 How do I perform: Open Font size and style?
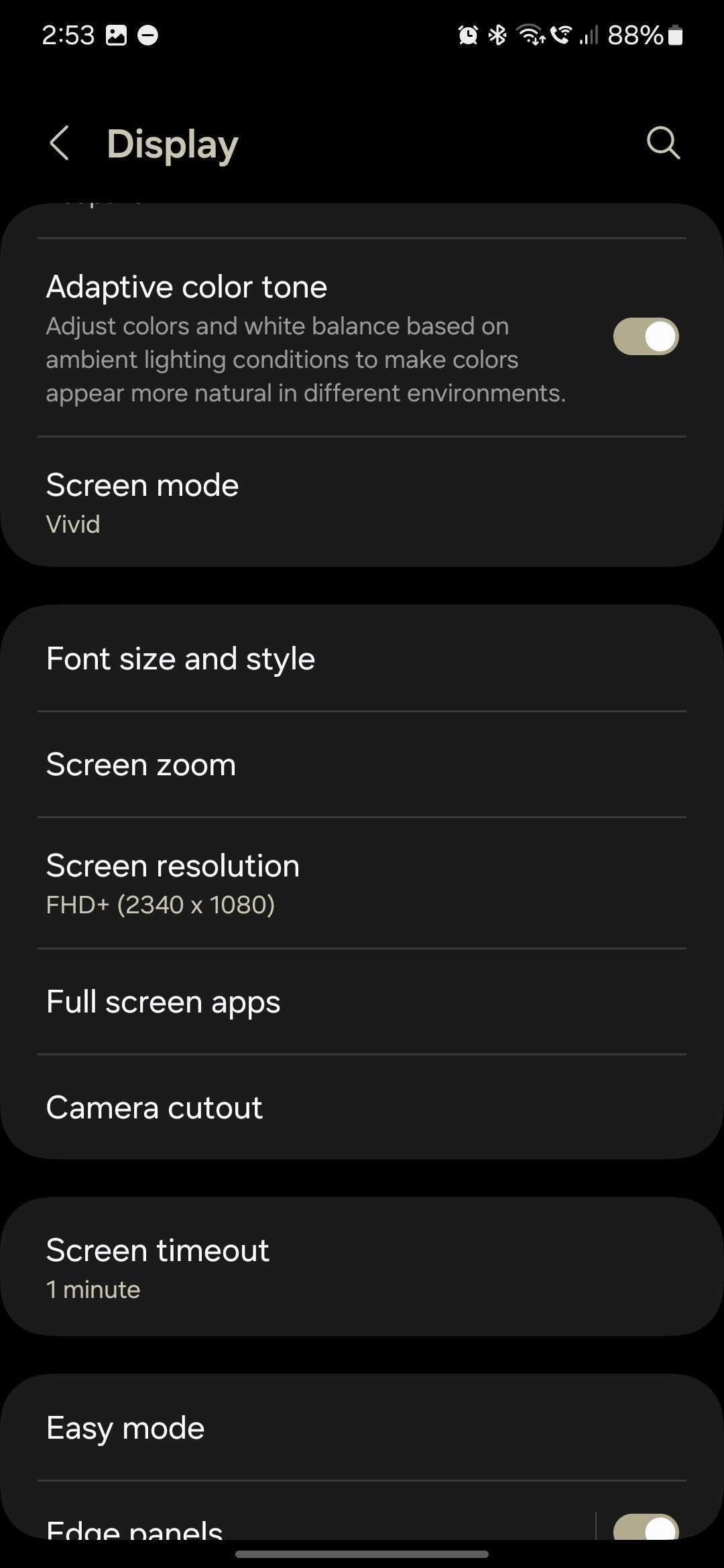(x=362, y=659)
